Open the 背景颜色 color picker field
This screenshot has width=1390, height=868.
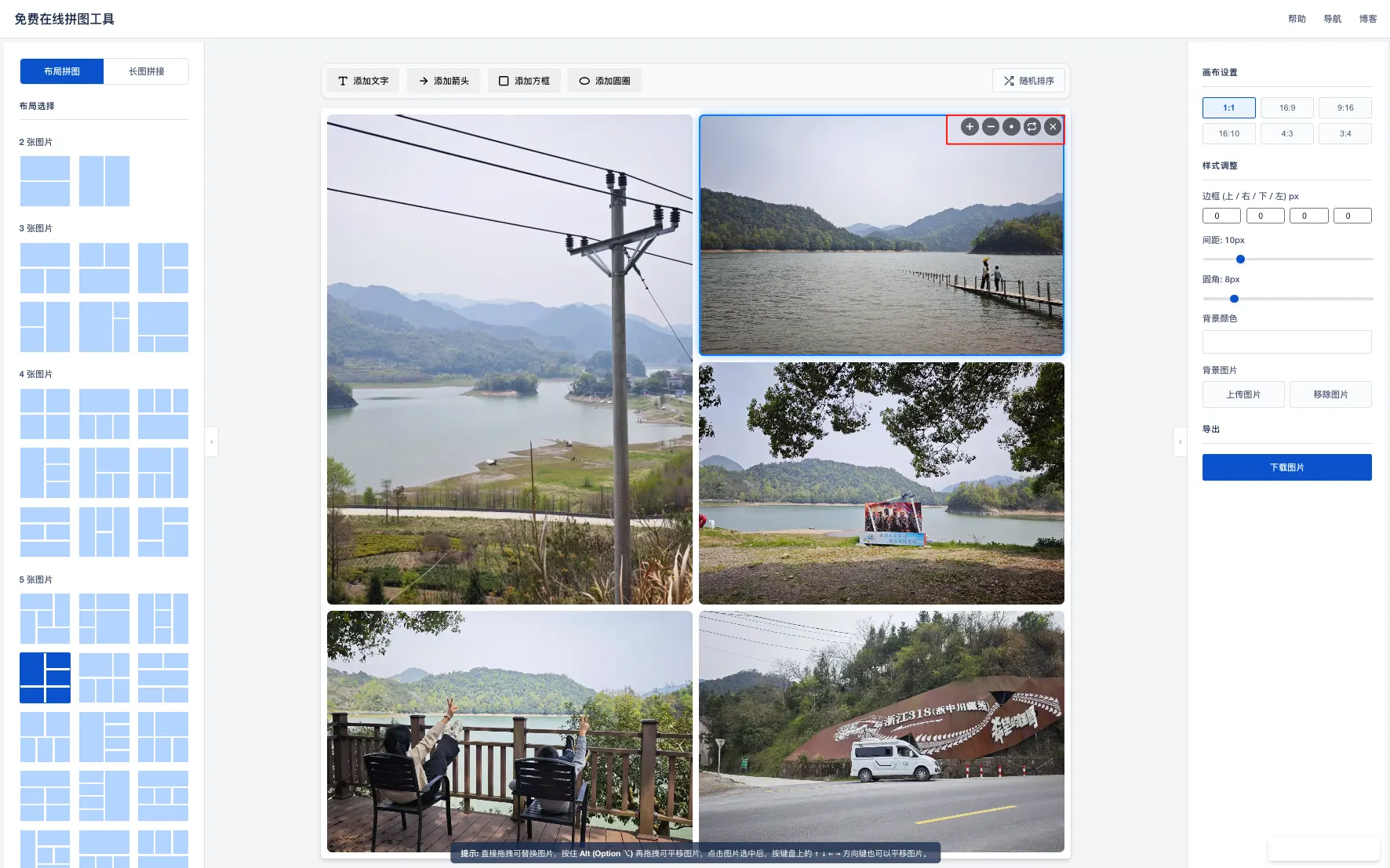pyautogui.click(x=1286, y=342)
